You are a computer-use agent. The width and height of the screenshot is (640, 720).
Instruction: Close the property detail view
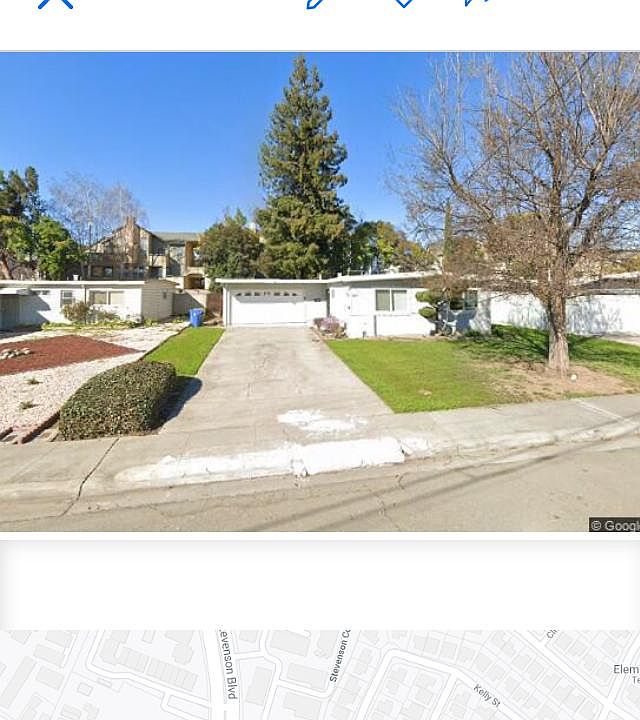point(56,3)
